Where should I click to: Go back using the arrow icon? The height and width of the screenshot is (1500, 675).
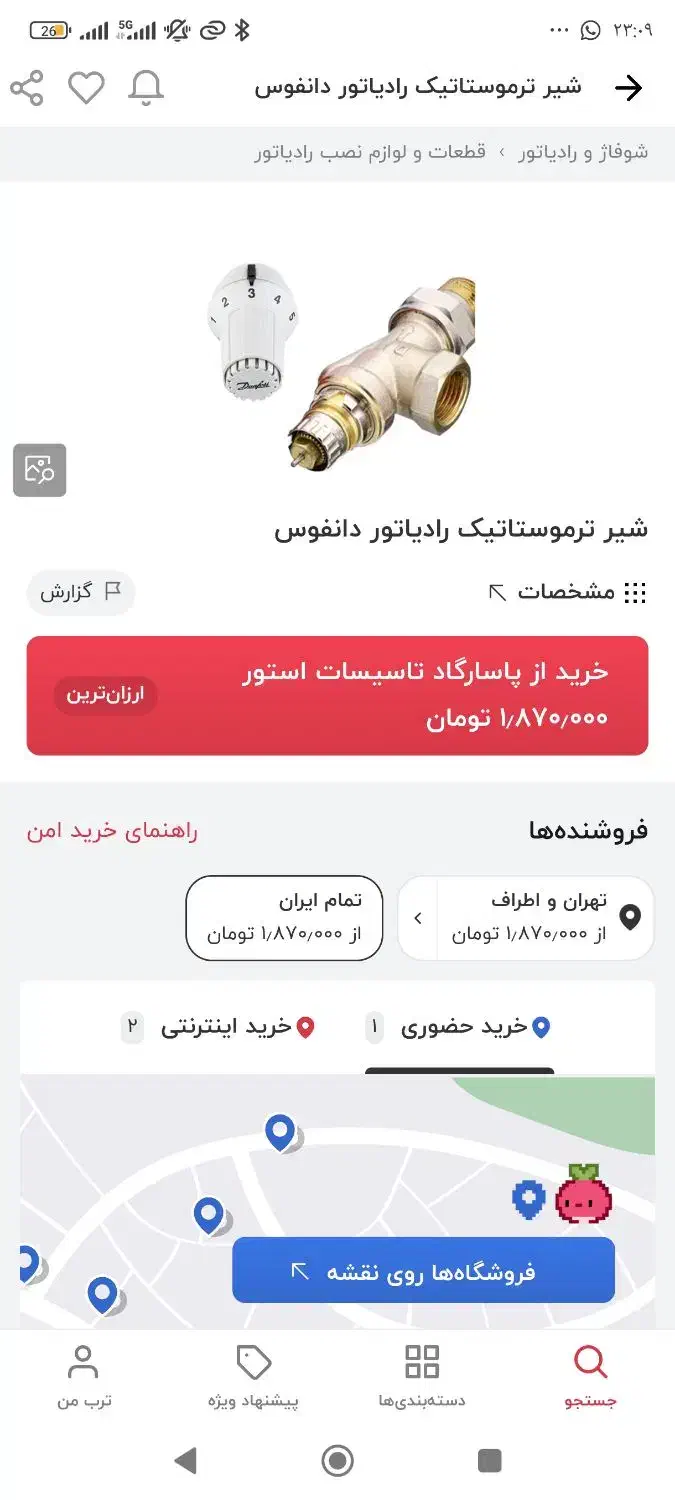[628, 88]
